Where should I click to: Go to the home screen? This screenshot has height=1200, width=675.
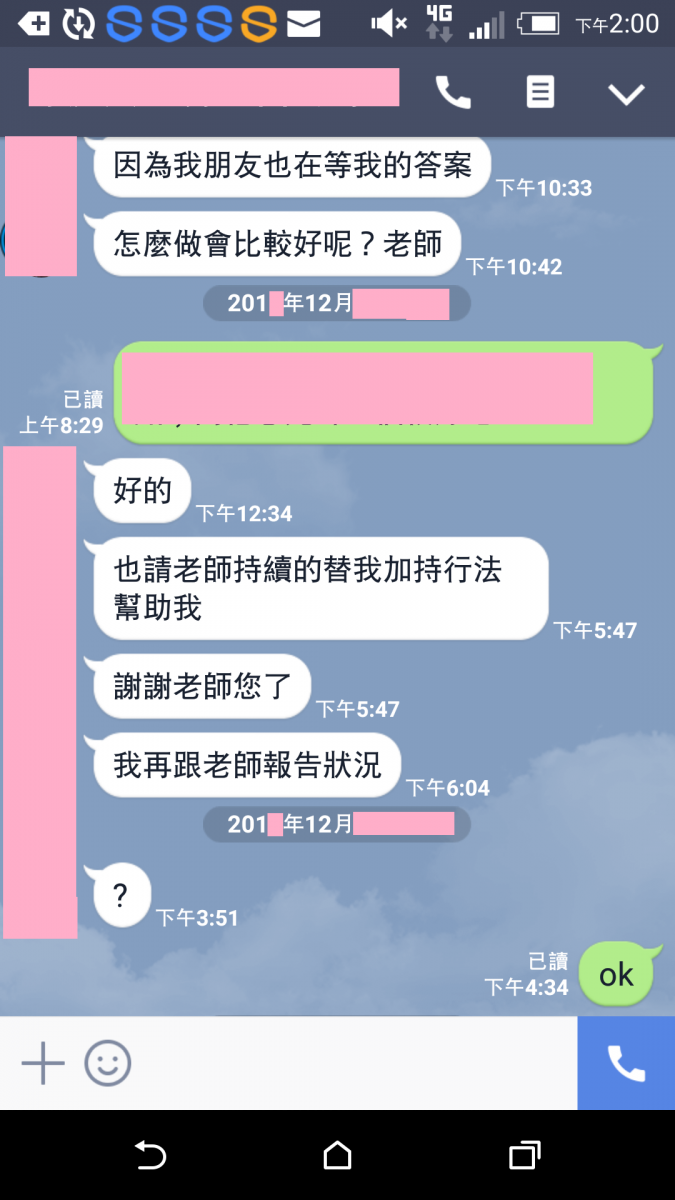pos(338,1156)
